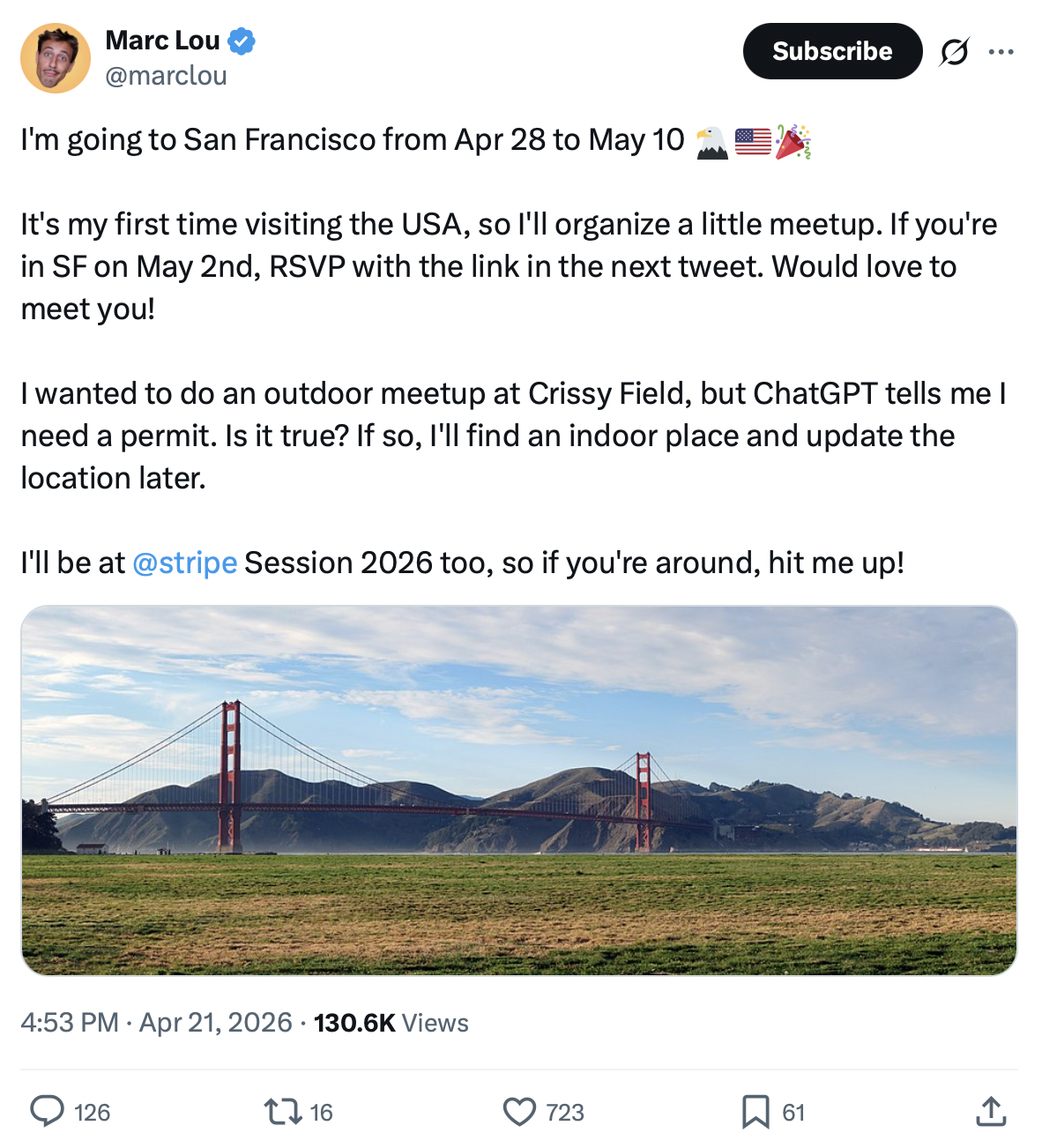Like the San Francisco tweet

pos(519,1112)
